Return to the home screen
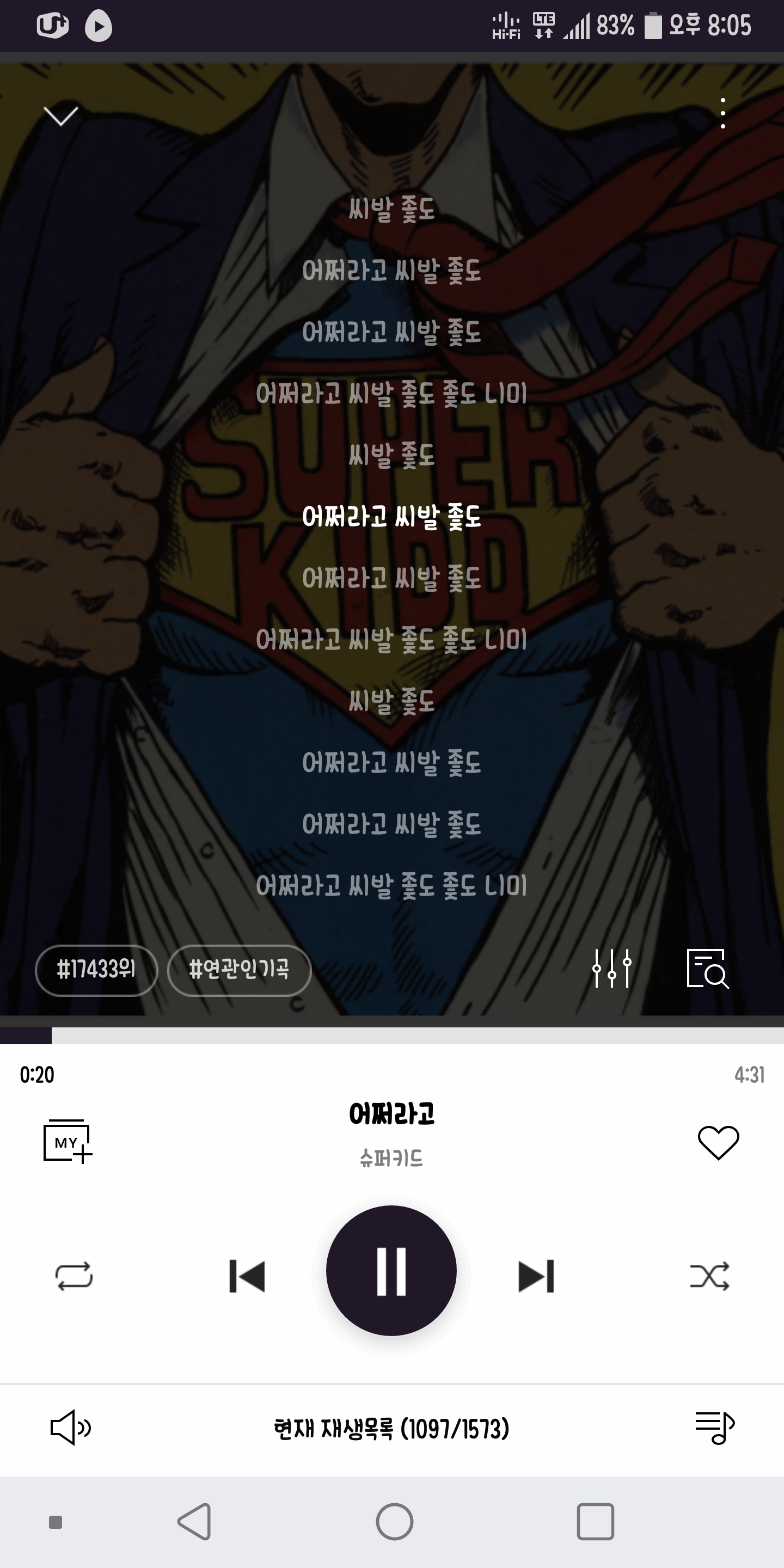 [x=394, y=1522]
